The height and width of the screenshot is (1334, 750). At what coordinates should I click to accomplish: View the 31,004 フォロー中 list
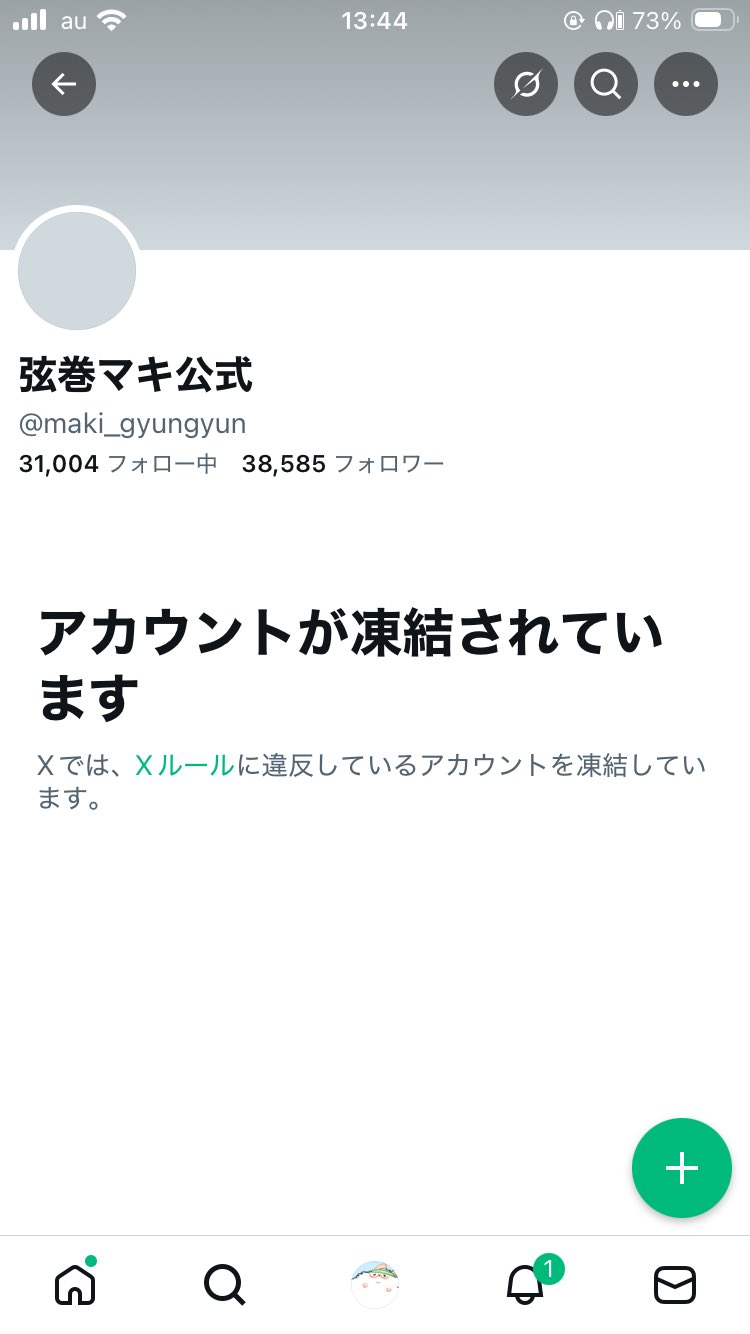[x=118, y=464]
